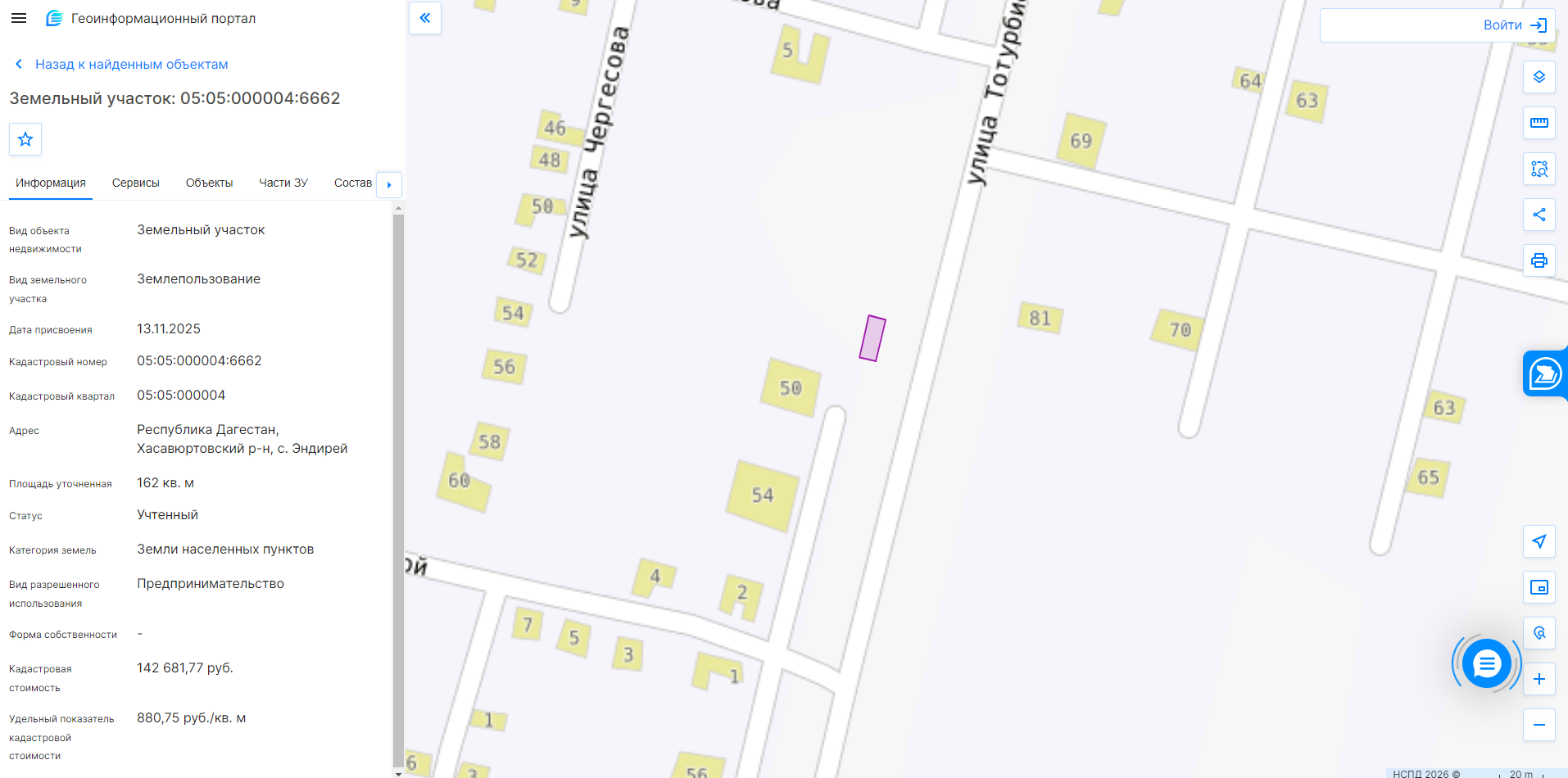Share this map view

click(1539, 215)
